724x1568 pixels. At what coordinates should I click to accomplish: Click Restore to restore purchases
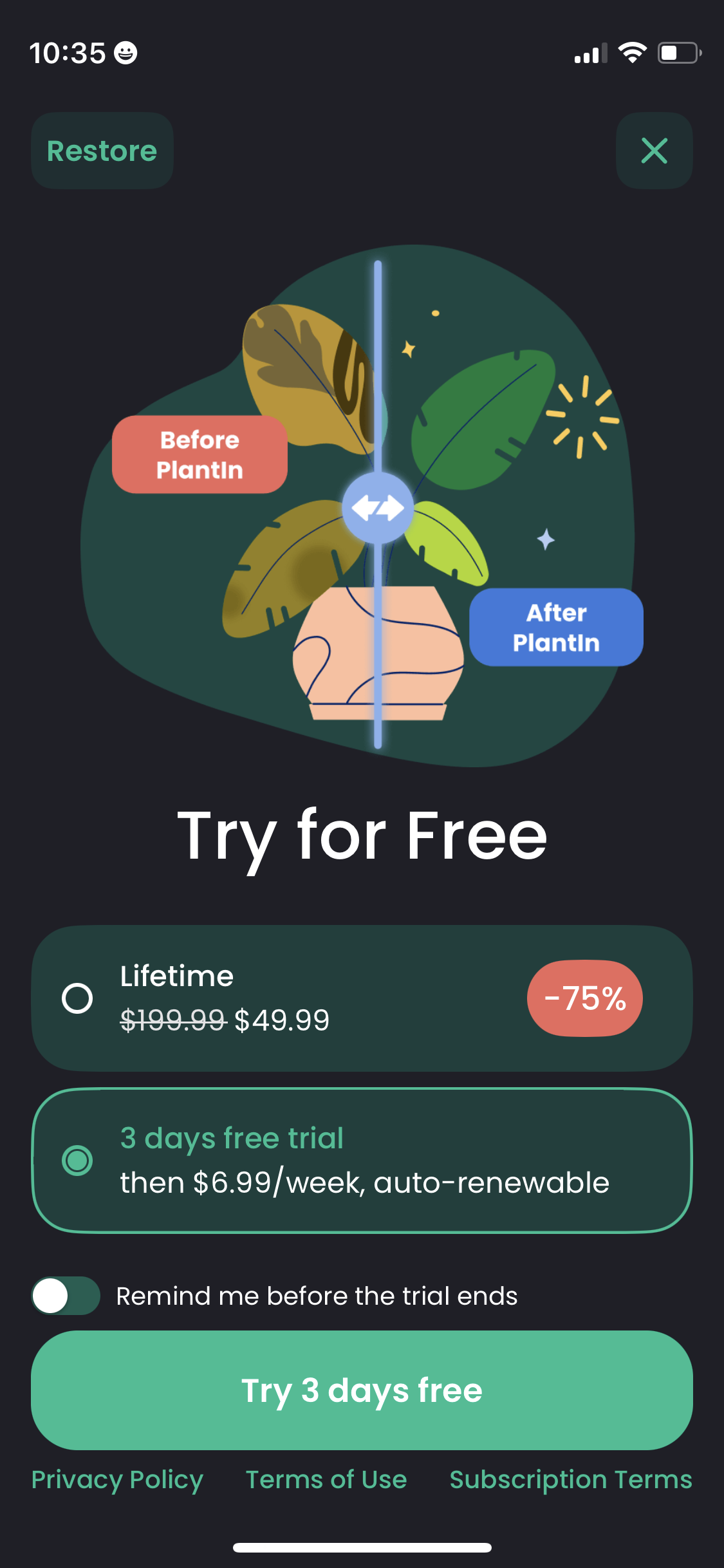click(101, 151)
